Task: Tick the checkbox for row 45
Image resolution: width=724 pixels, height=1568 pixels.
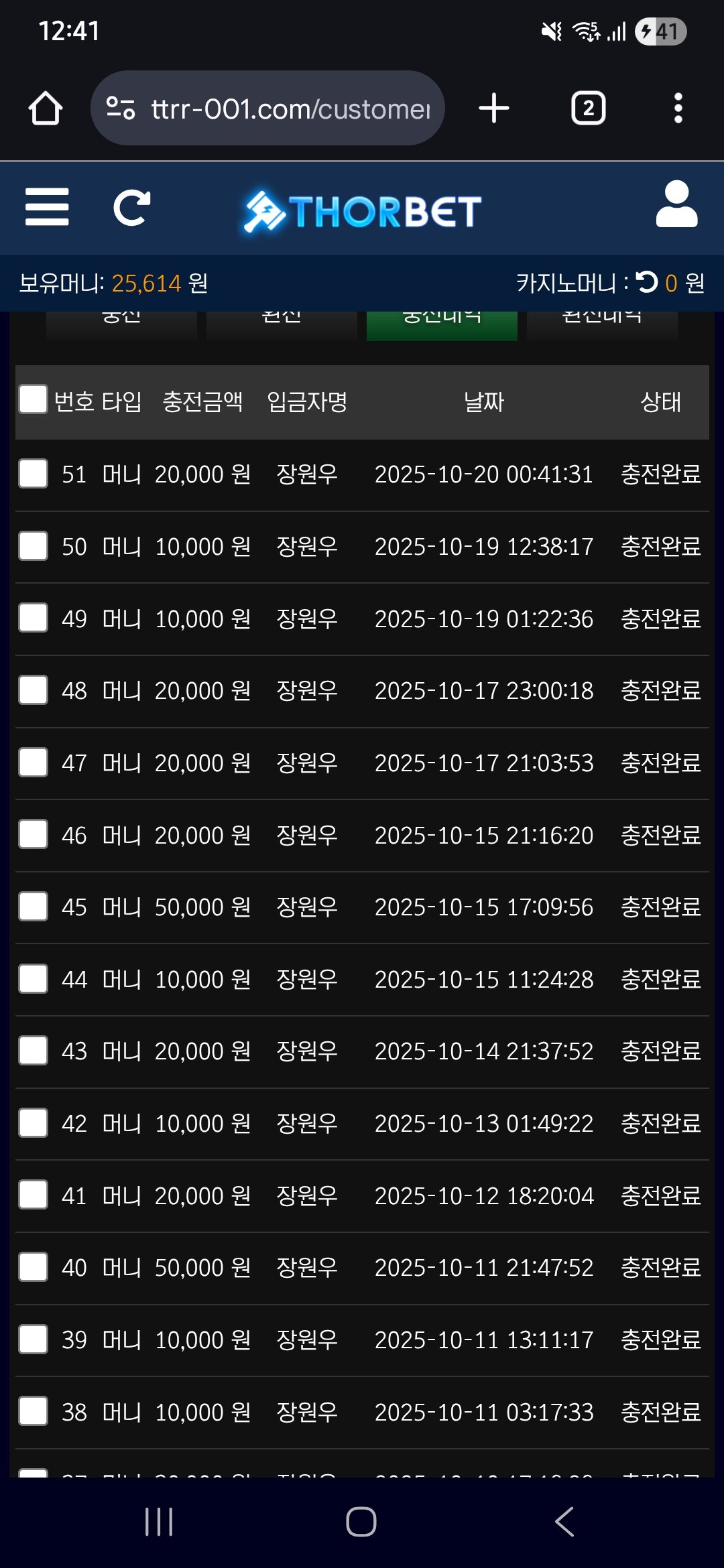Action: tap(33, 907)
